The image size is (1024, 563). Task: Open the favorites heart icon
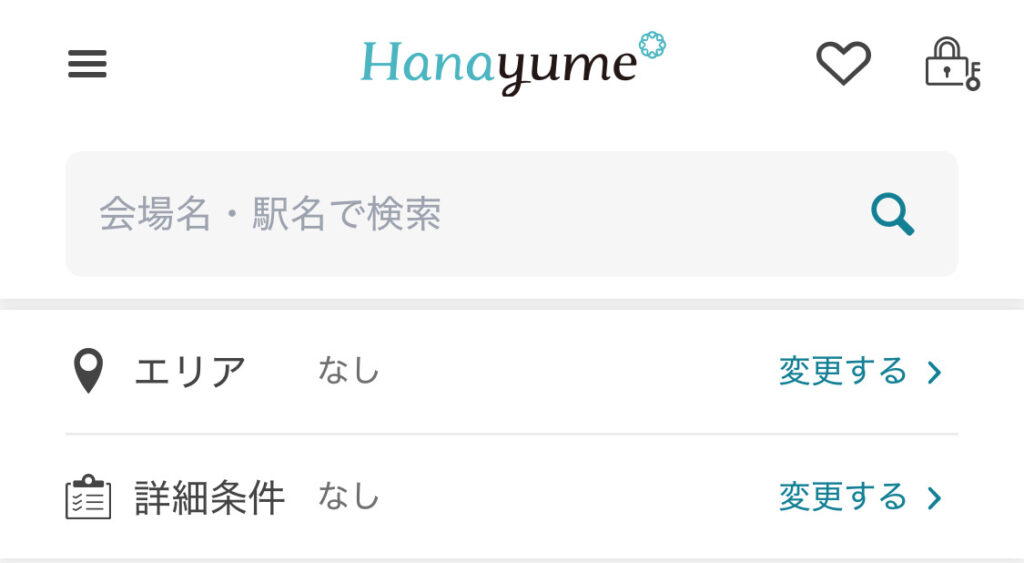843,64
